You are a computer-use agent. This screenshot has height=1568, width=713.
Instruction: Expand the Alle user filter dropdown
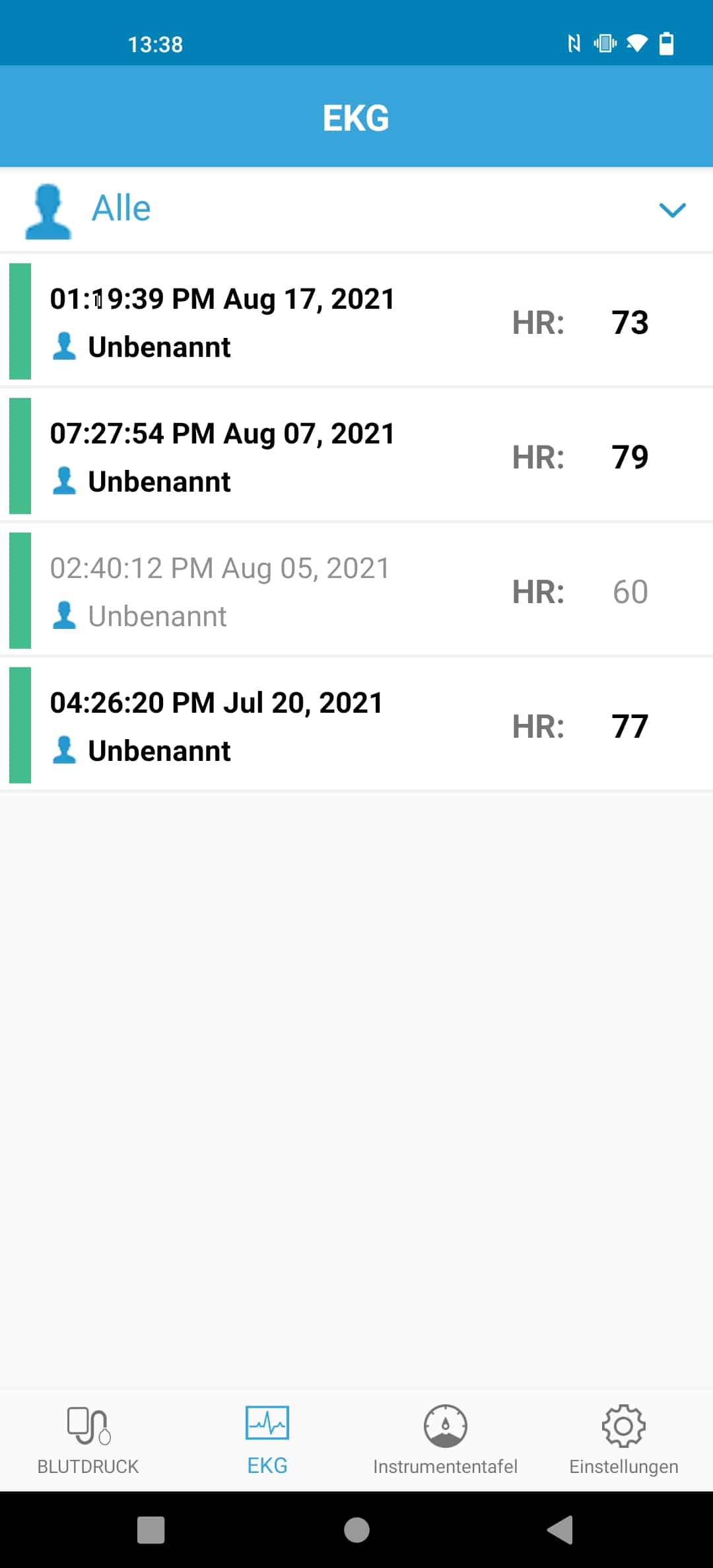(x=356, y=210)
